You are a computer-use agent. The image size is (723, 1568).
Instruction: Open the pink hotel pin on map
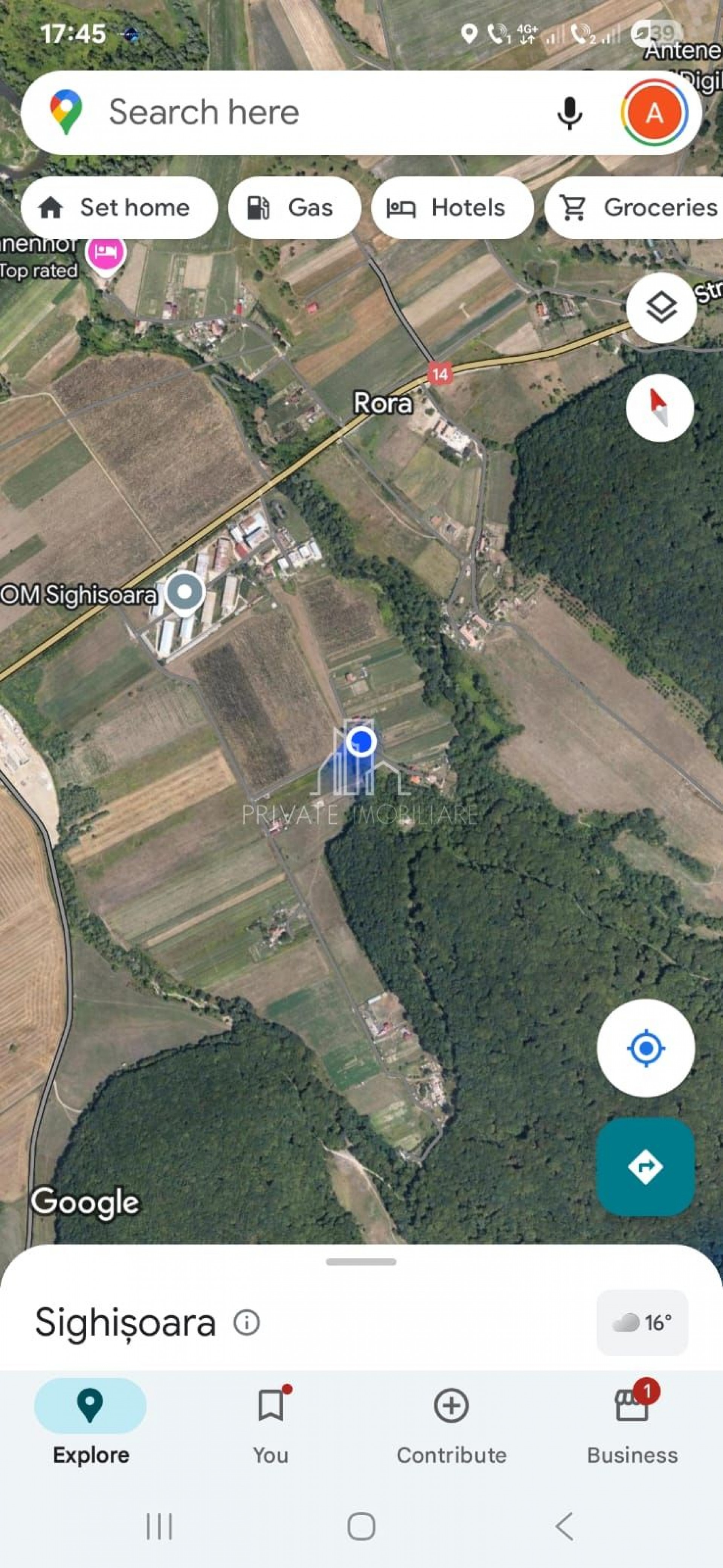coord(105,253)
